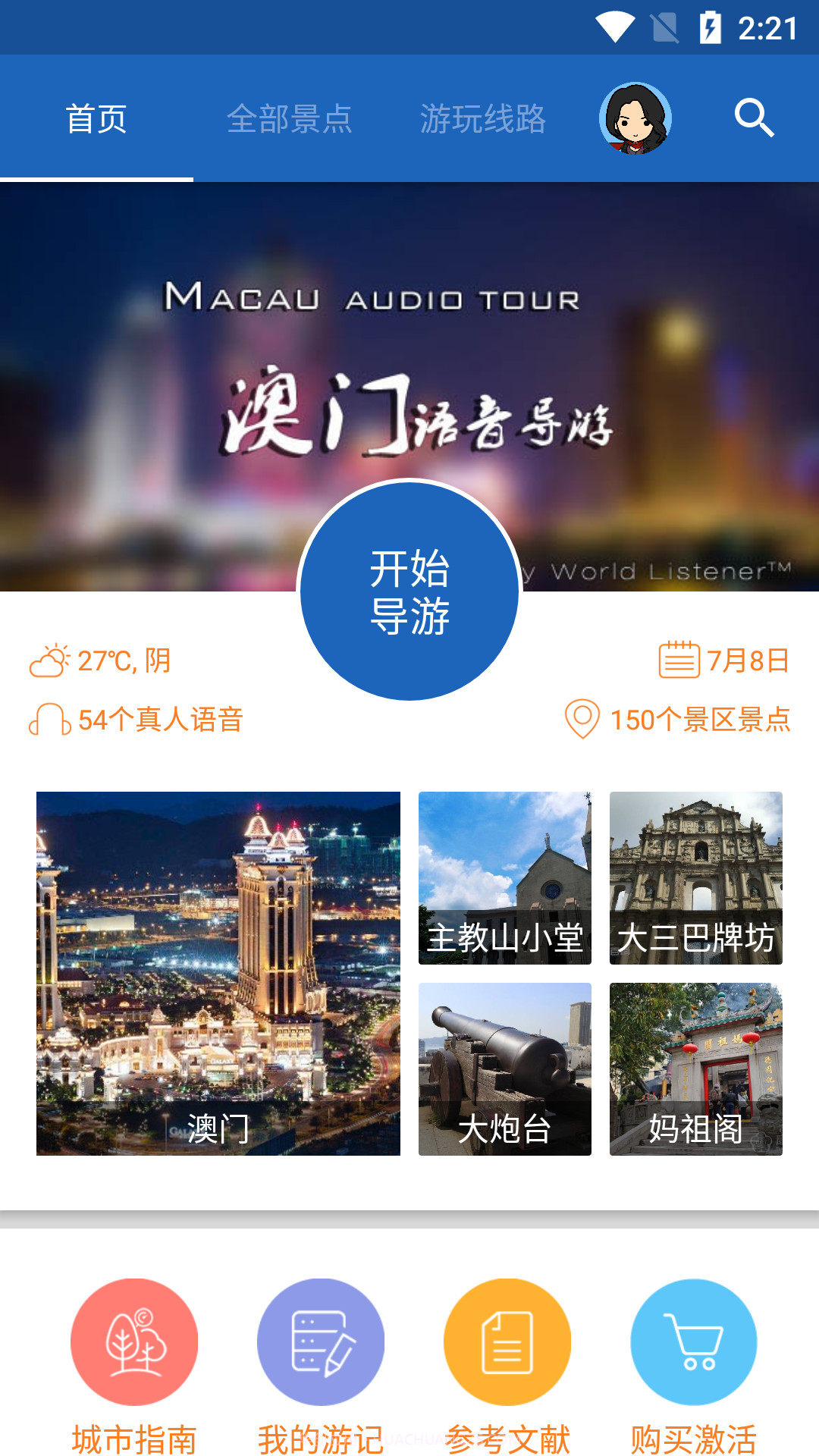Open the 购买激活 shopping cart icon
This screenshot has width=819, height=1456.
(692, 1341)
